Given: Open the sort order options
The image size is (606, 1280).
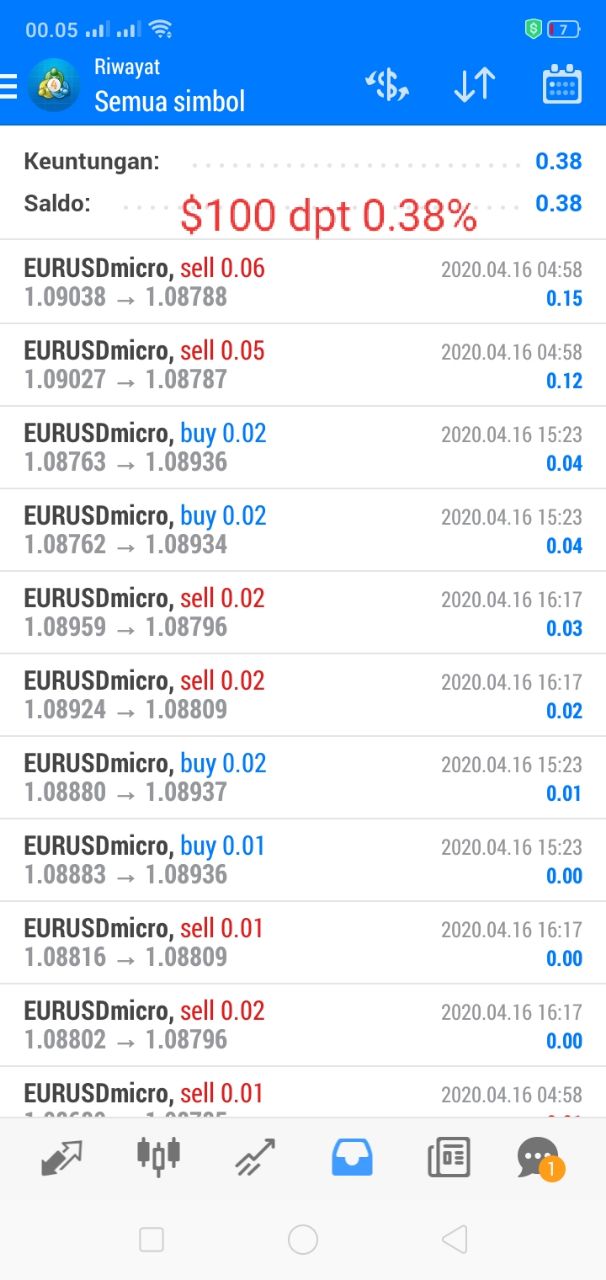Looking at the screenshot, I should pyautogui.click(x=474, y=86).
